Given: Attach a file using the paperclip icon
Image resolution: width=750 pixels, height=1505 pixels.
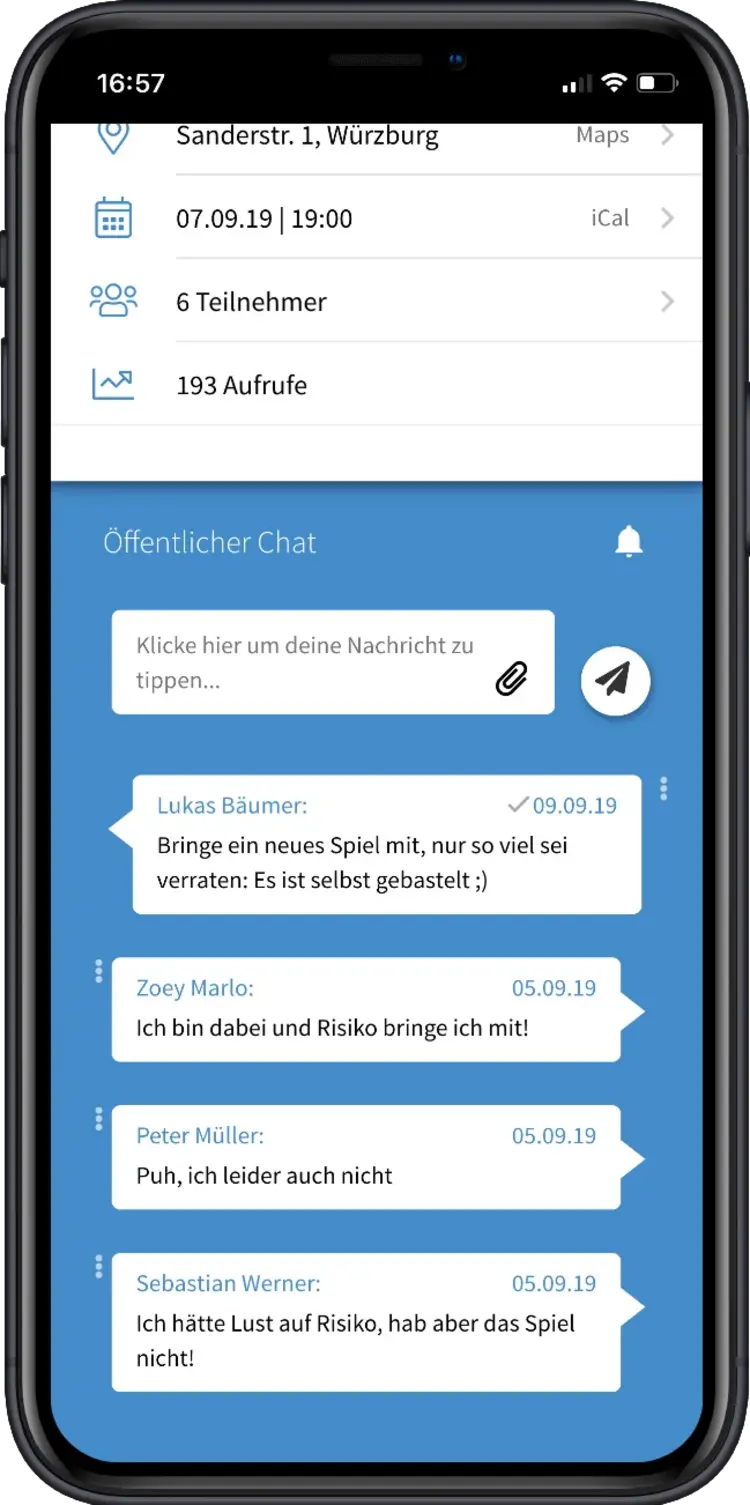Looking at the screenshot, I should [512, 678].
